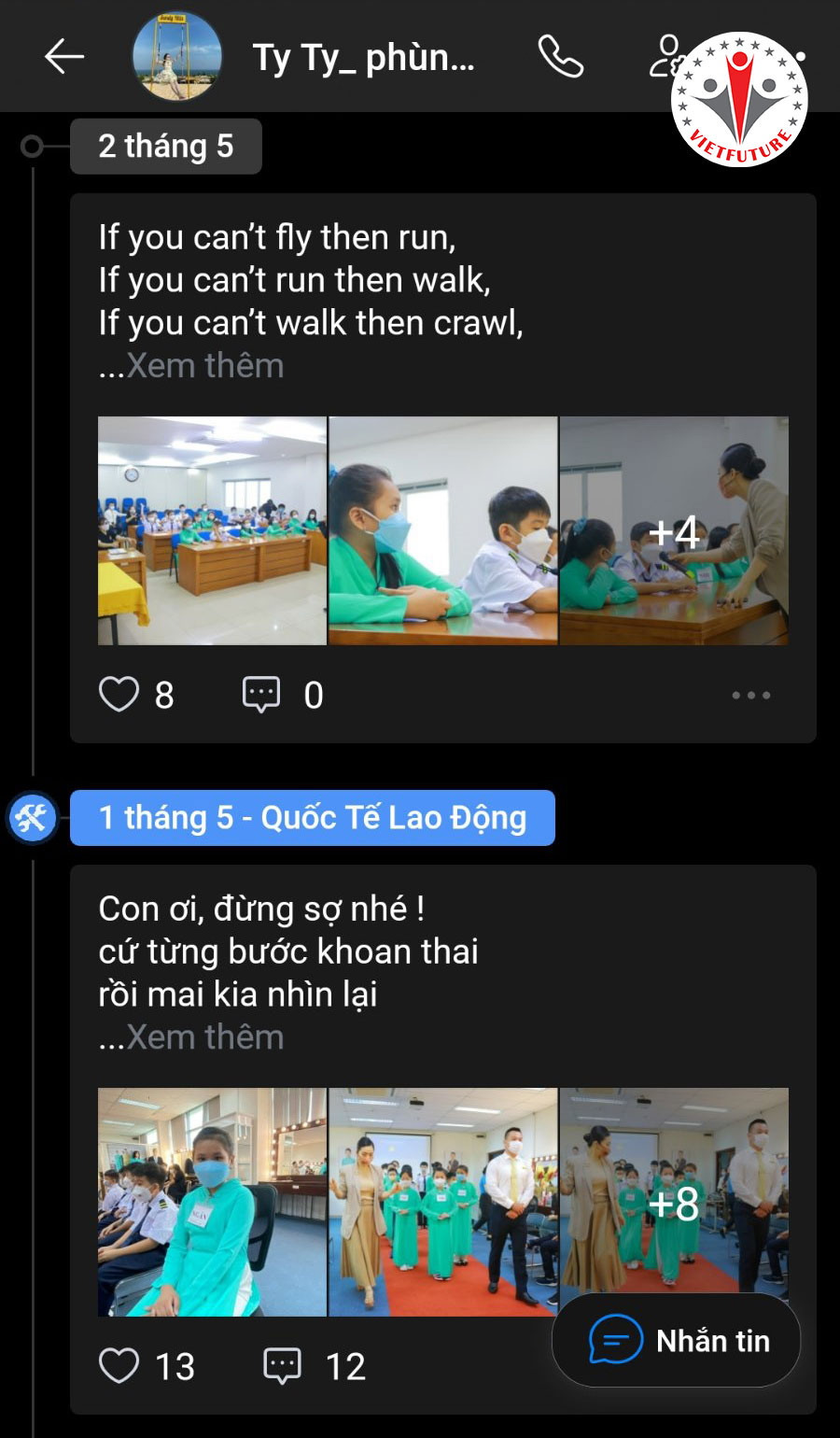Tap the Nhắn tin message button
The width and height of the screenshot is (840, 1438).
(677, 1340)
